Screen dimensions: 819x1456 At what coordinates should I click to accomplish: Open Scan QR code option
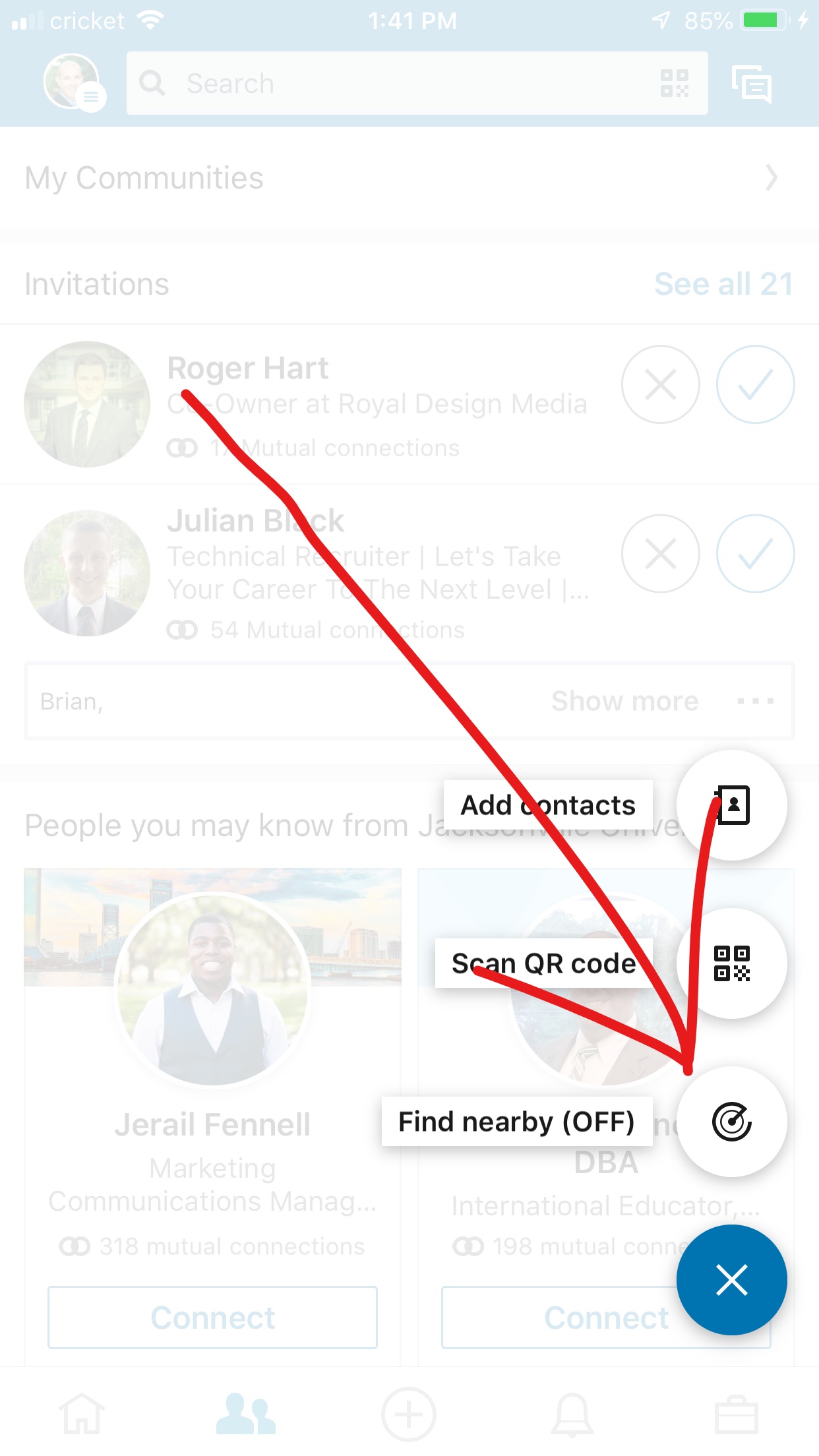click(x=731, y=963)
